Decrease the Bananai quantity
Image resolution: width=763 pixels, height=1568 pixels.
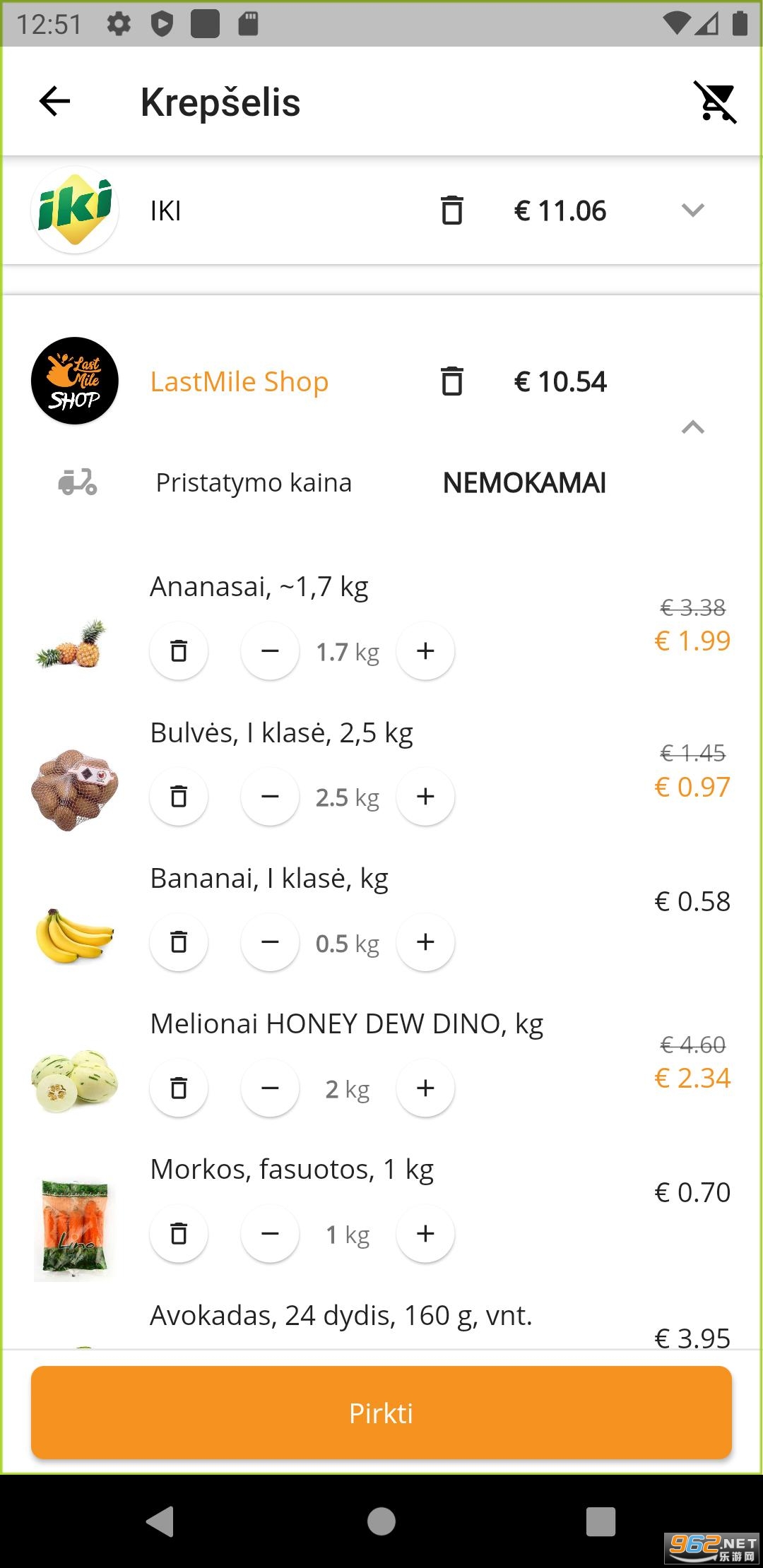(270, 942)
